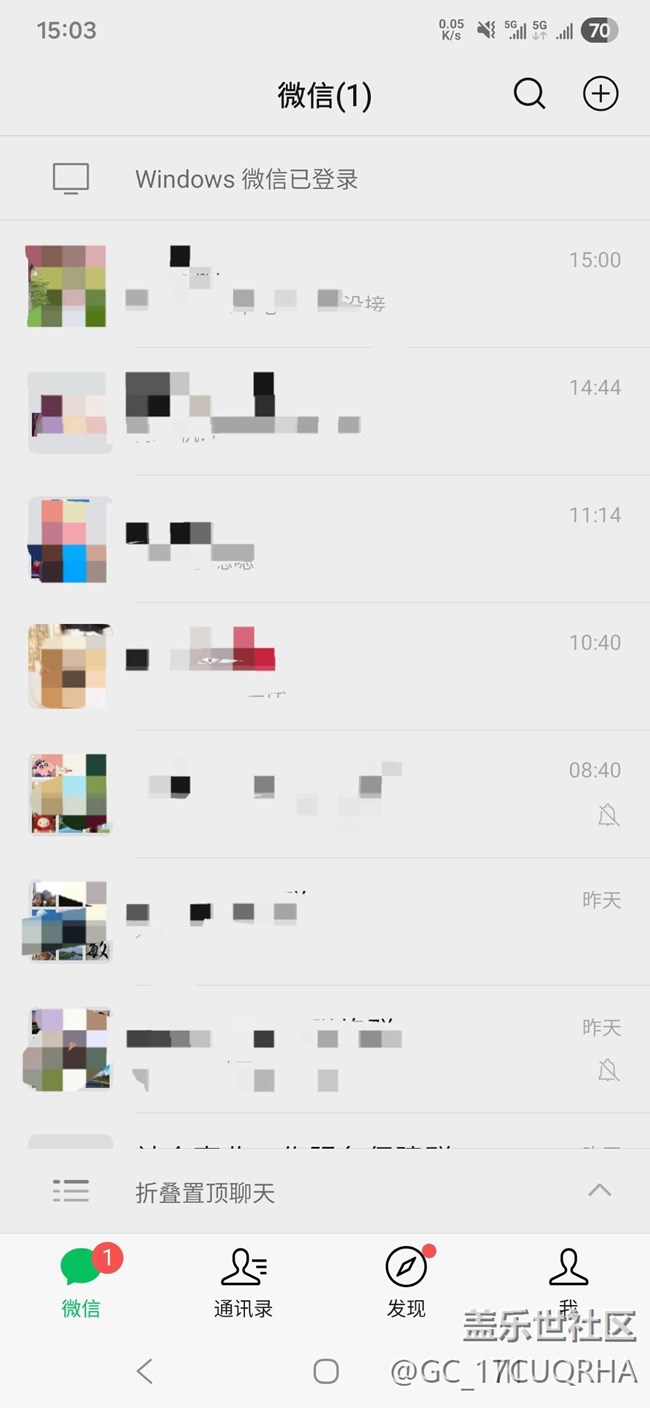This screenshot has height=1408, width=650.
Task: Switch to the 发现 tab
Action: click(x=406, y=1282)
